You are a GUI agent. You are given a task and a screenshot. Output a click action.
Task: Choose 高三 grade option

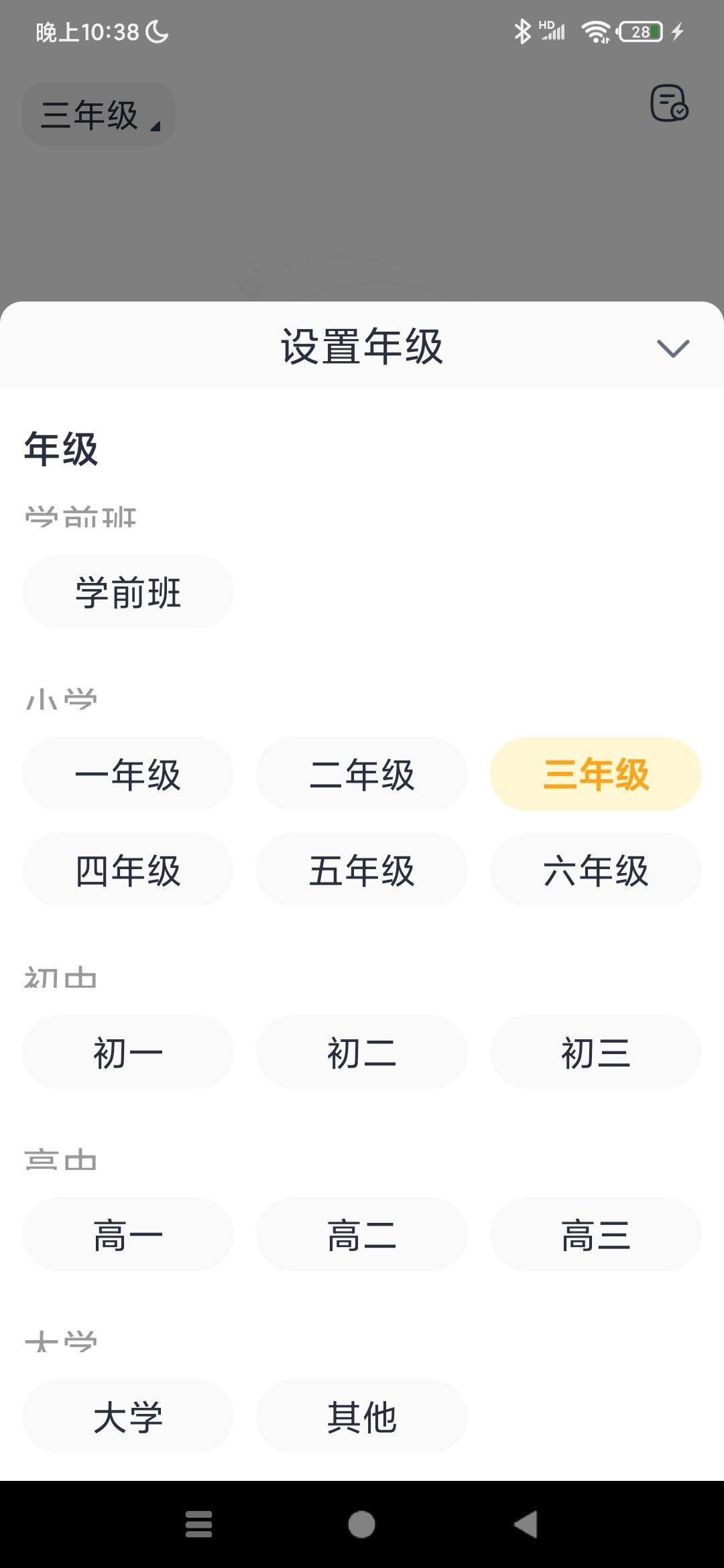(x=596, y=1234)
